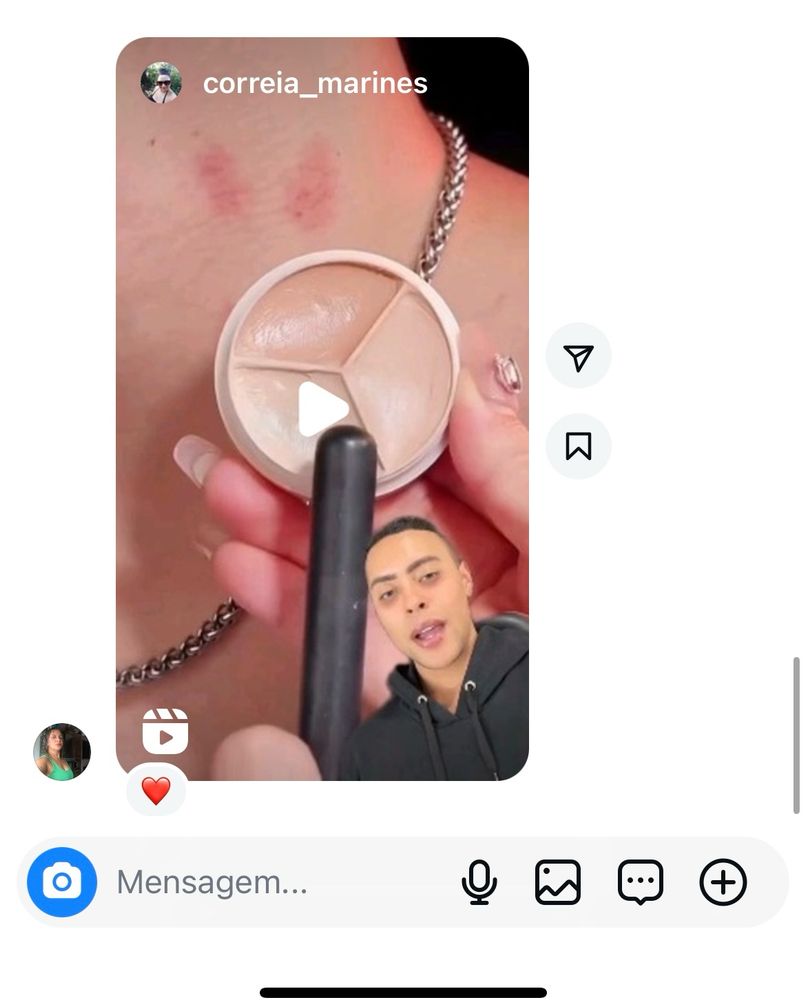Save the reel with the bookmark icon
Image resolution: width=806 pixels, height=1000 pixels.
click(578, 446)
